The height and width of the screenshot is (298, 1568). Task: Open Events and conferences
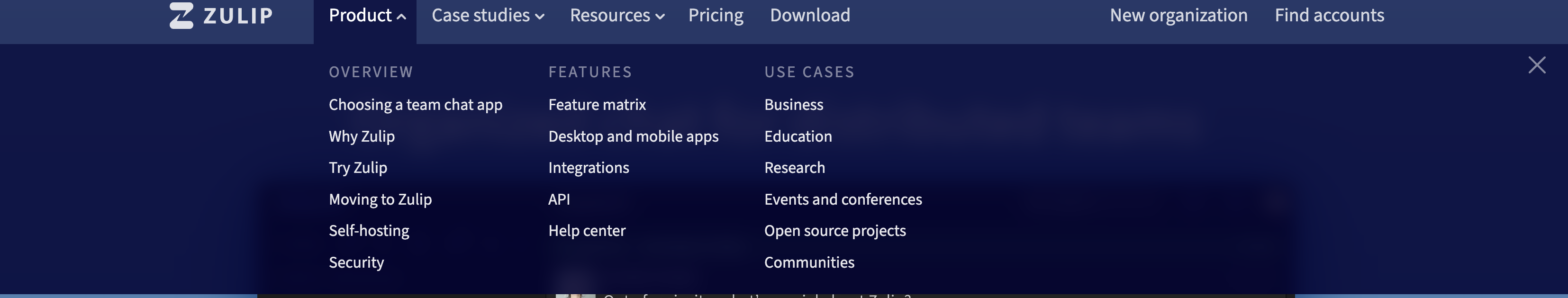coord(843,199)
